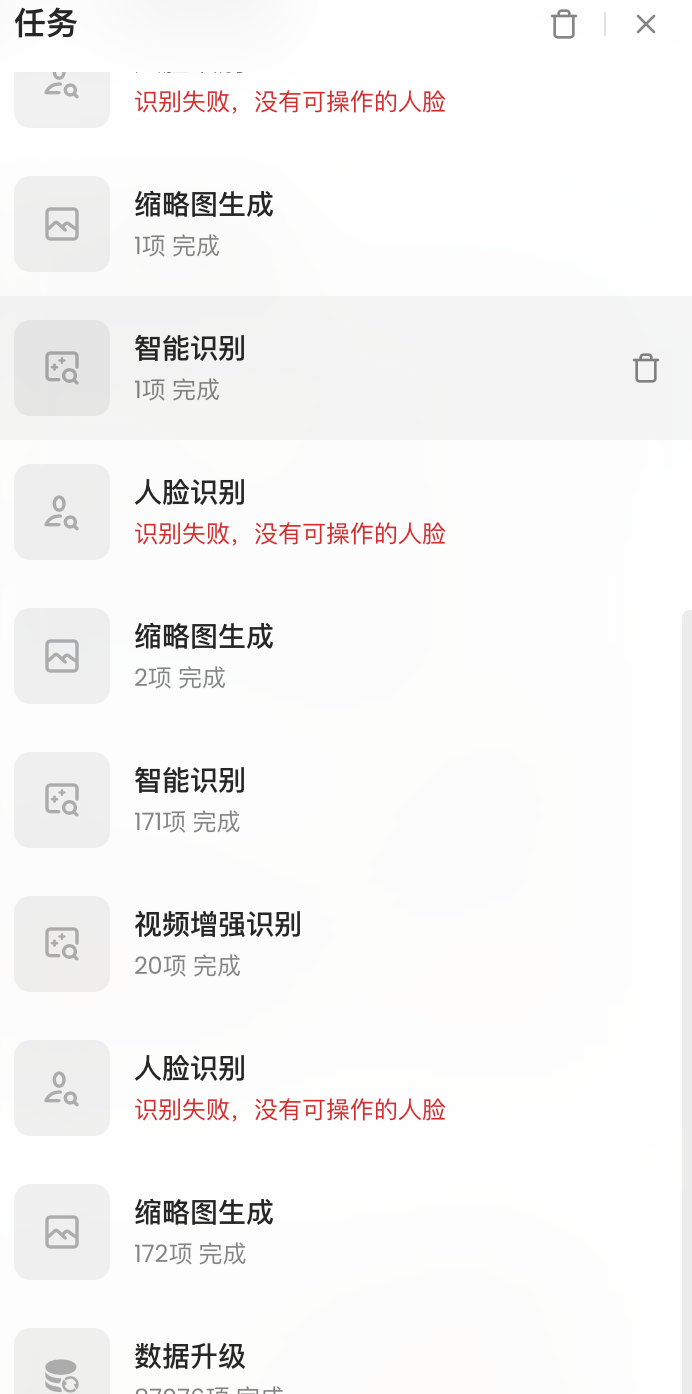This screenshot has height=1394, width=692.
Task: Delete the 智能识别 1项 完成 task
Action: click(646, 368)
